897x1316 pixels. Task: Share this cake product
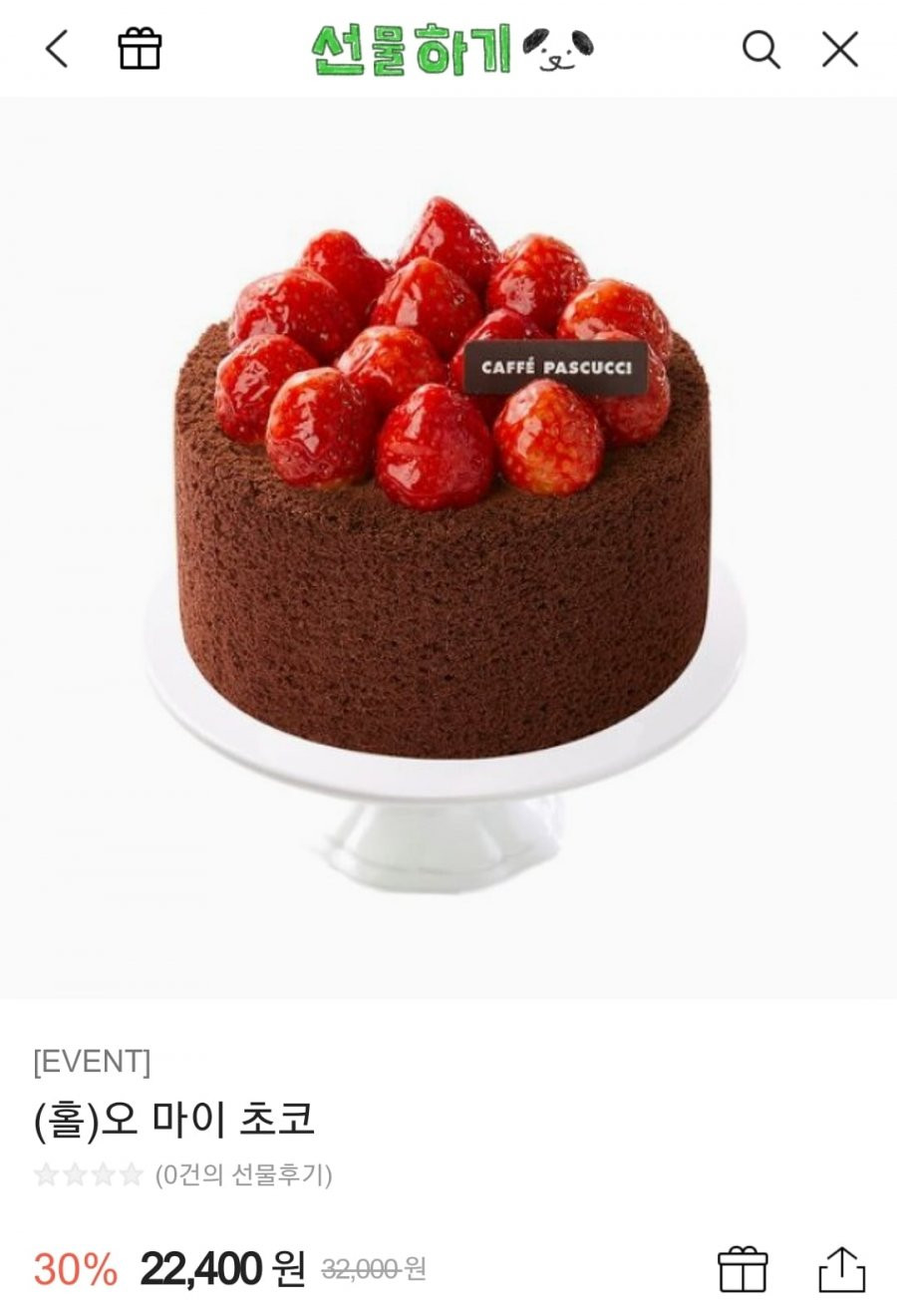[x=842, y=1269]
